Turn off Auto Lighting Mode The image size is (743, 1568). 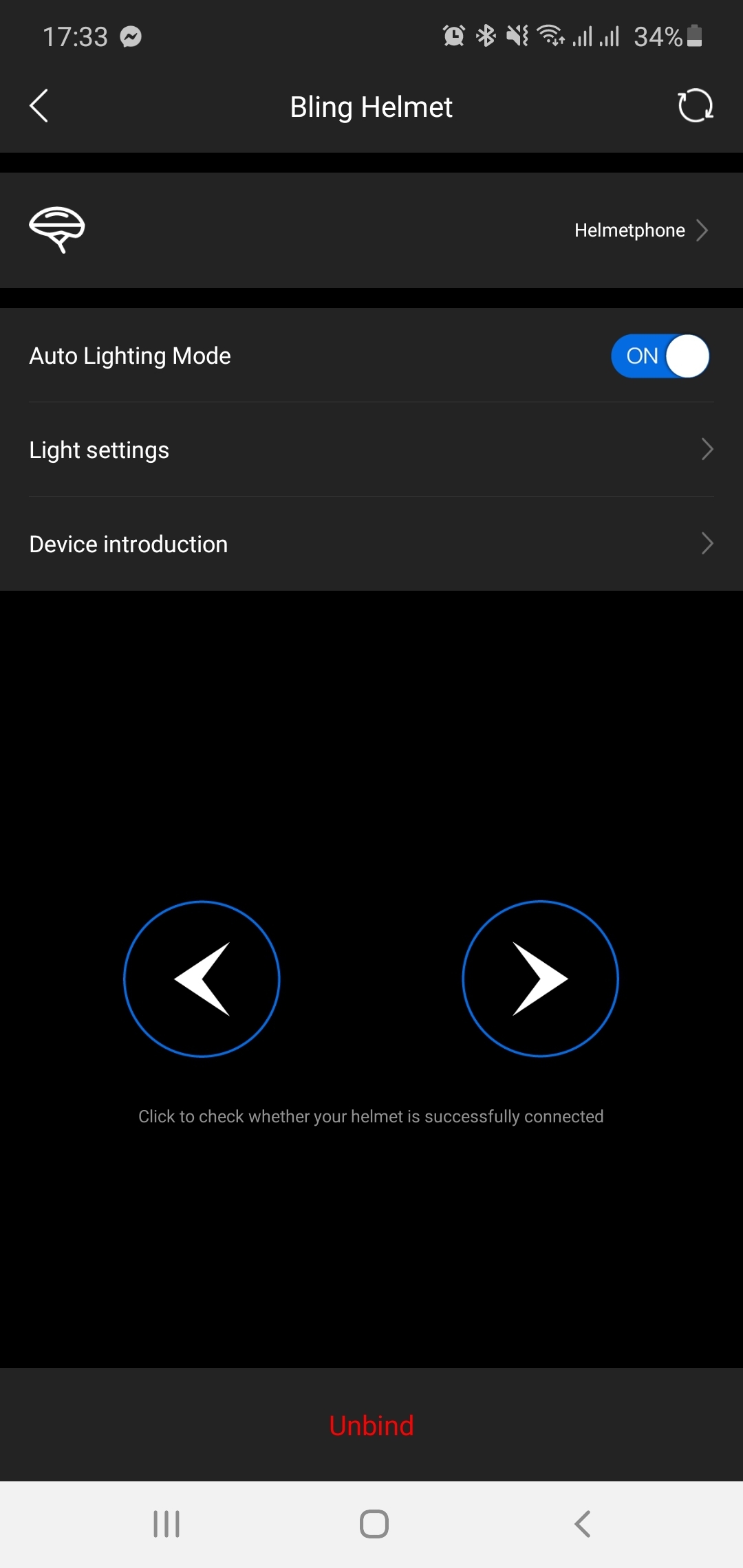660,356
